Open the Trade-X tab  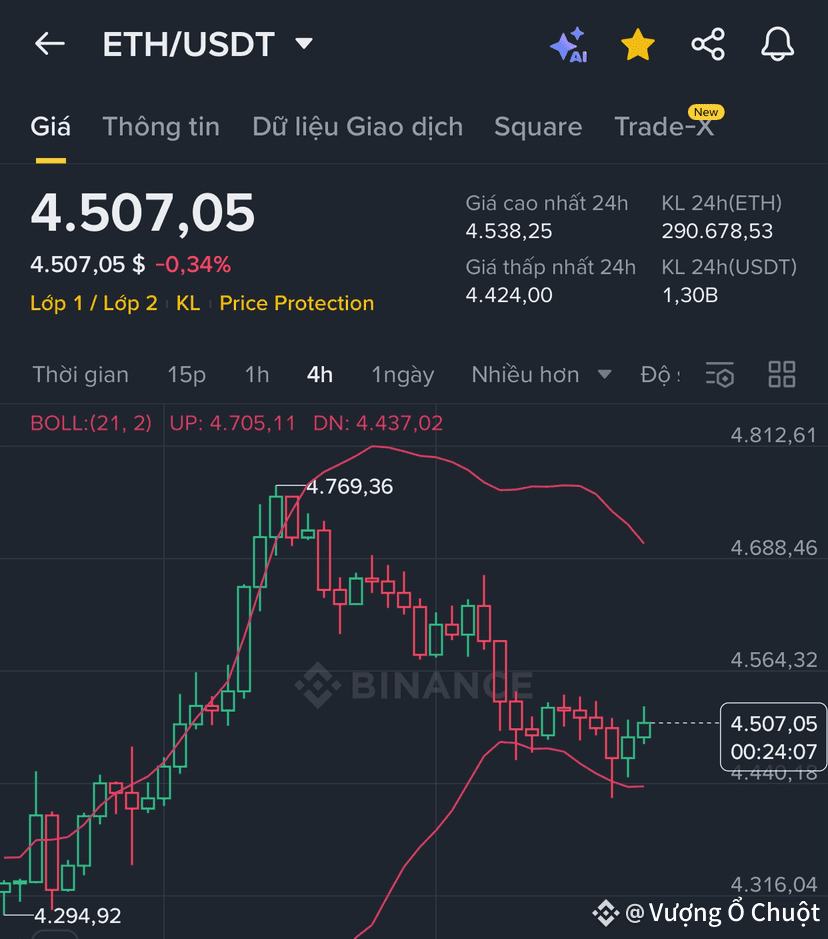(x=664, y=127)
